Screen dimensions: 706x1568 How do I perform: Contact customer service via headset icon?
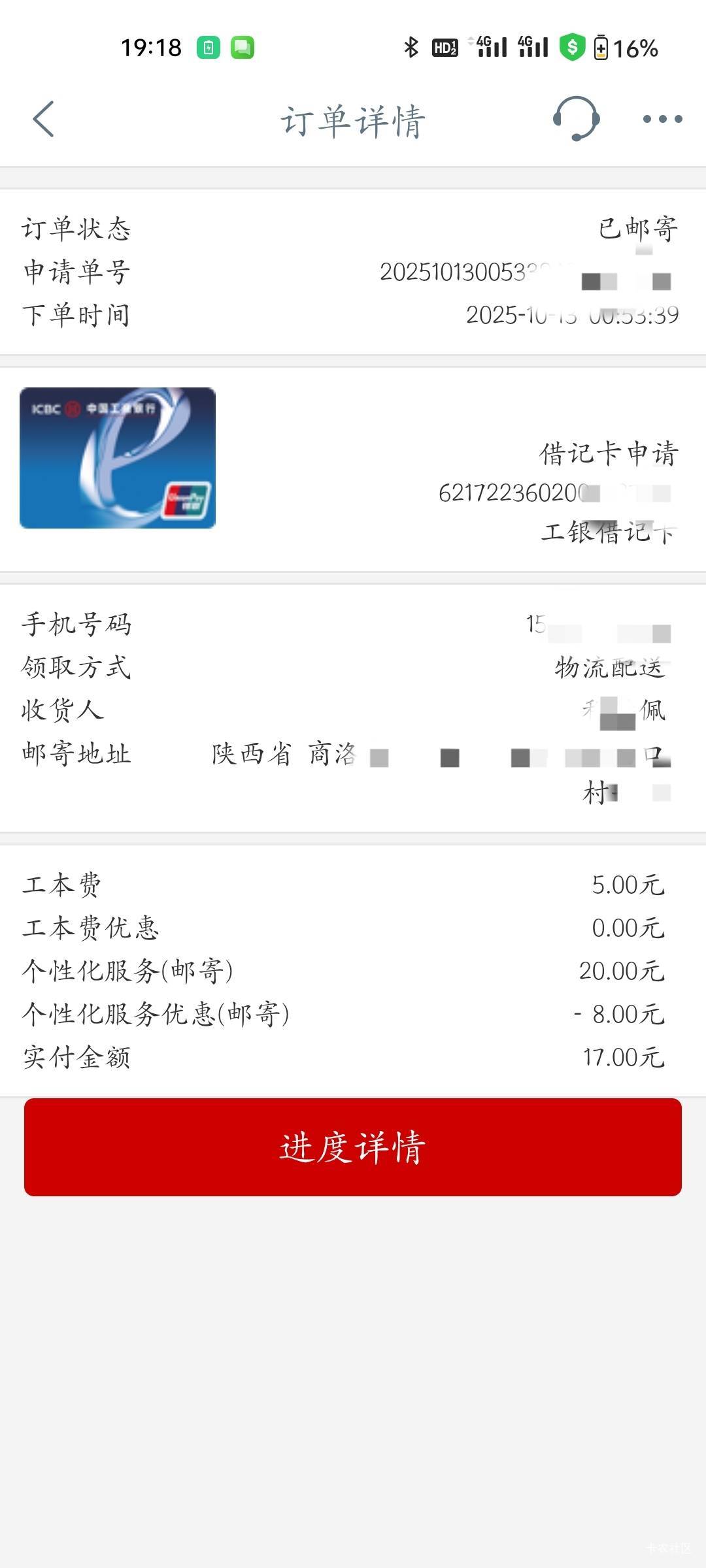576,119
